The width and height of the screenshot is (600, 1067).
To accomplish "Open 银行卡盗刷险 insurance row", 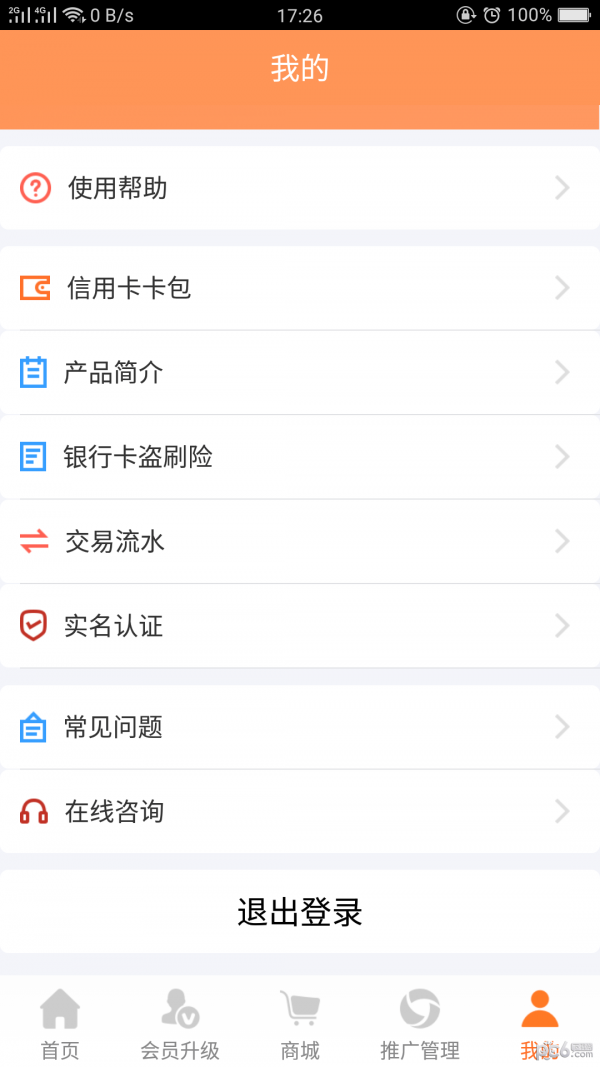I will [300, 457].
